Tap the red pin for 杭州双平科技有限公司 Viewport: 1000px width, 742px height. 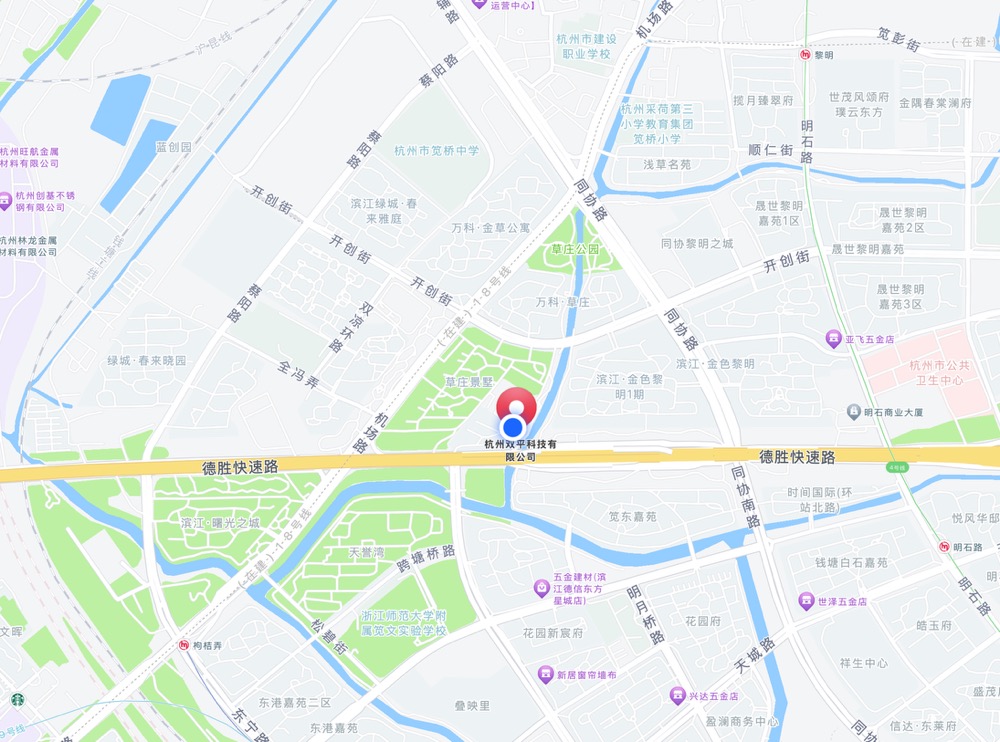(x=516, y=406)
